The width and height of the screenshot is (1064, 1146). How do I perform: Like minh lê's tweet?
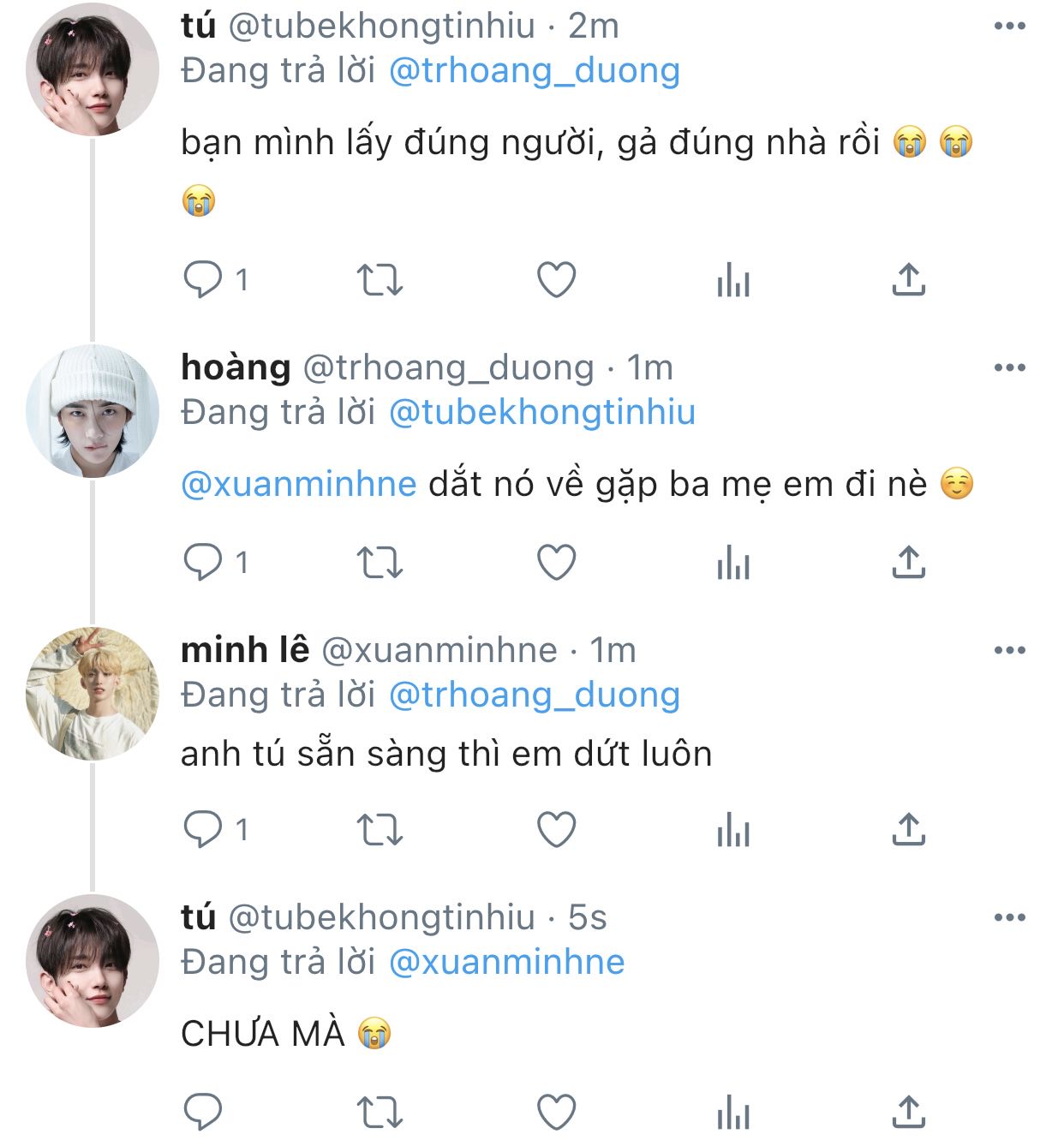[556, 830]
